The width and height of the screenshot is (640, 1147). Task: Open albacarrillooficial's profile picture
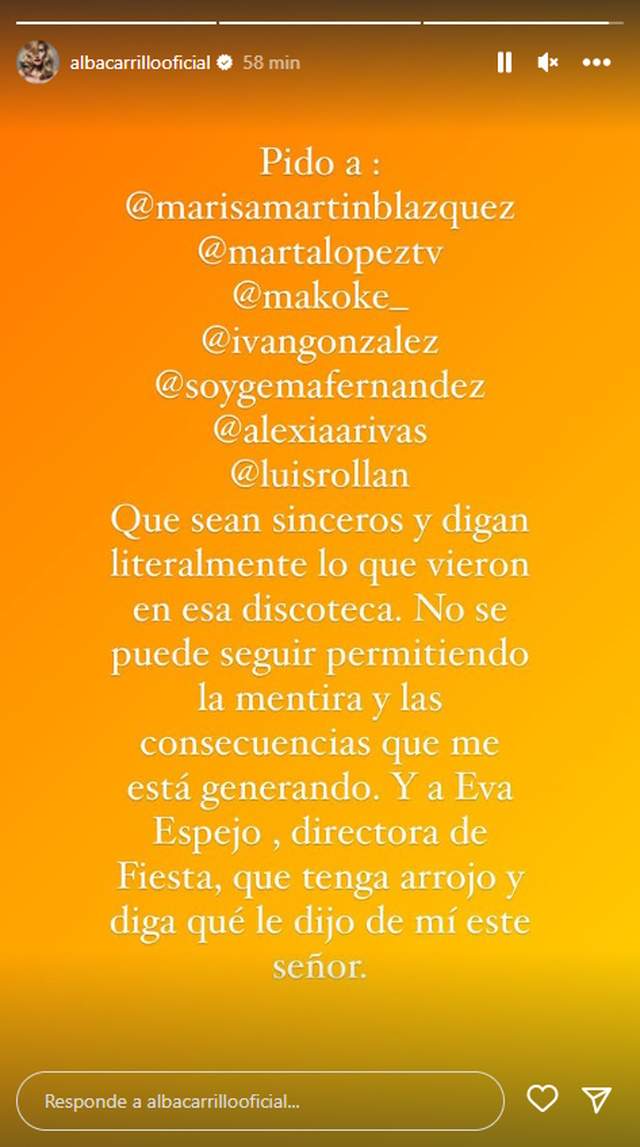[x=38, y=62]
